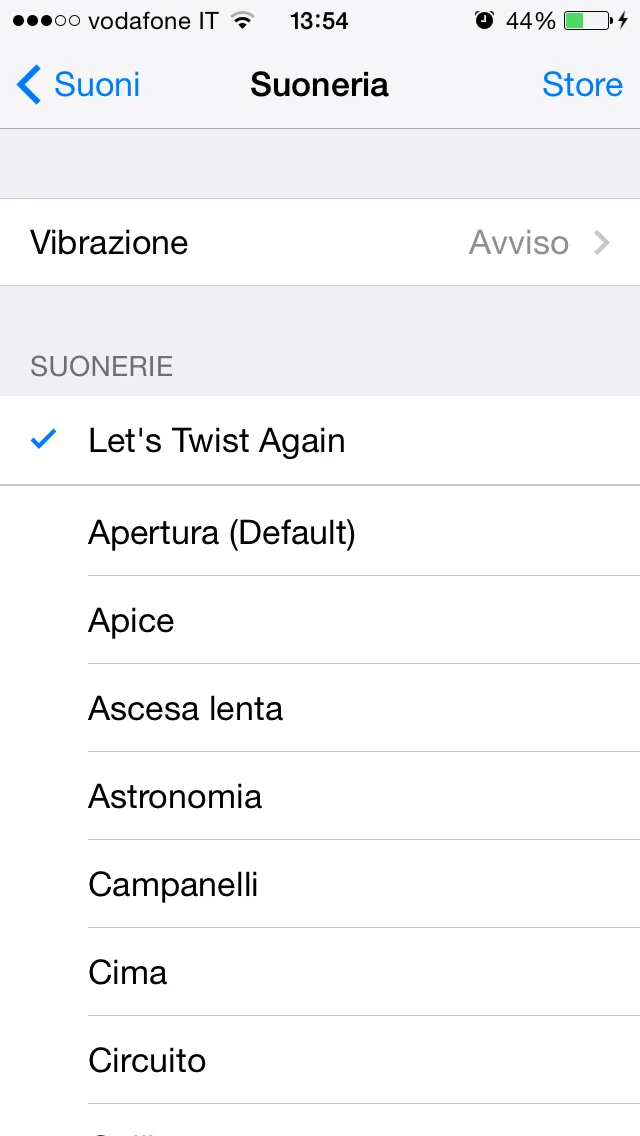Image resolution: width=640 pixels, height=1136 pixels.
Task: Go back to Suoni settings
Action: click(x=78, y=85)
